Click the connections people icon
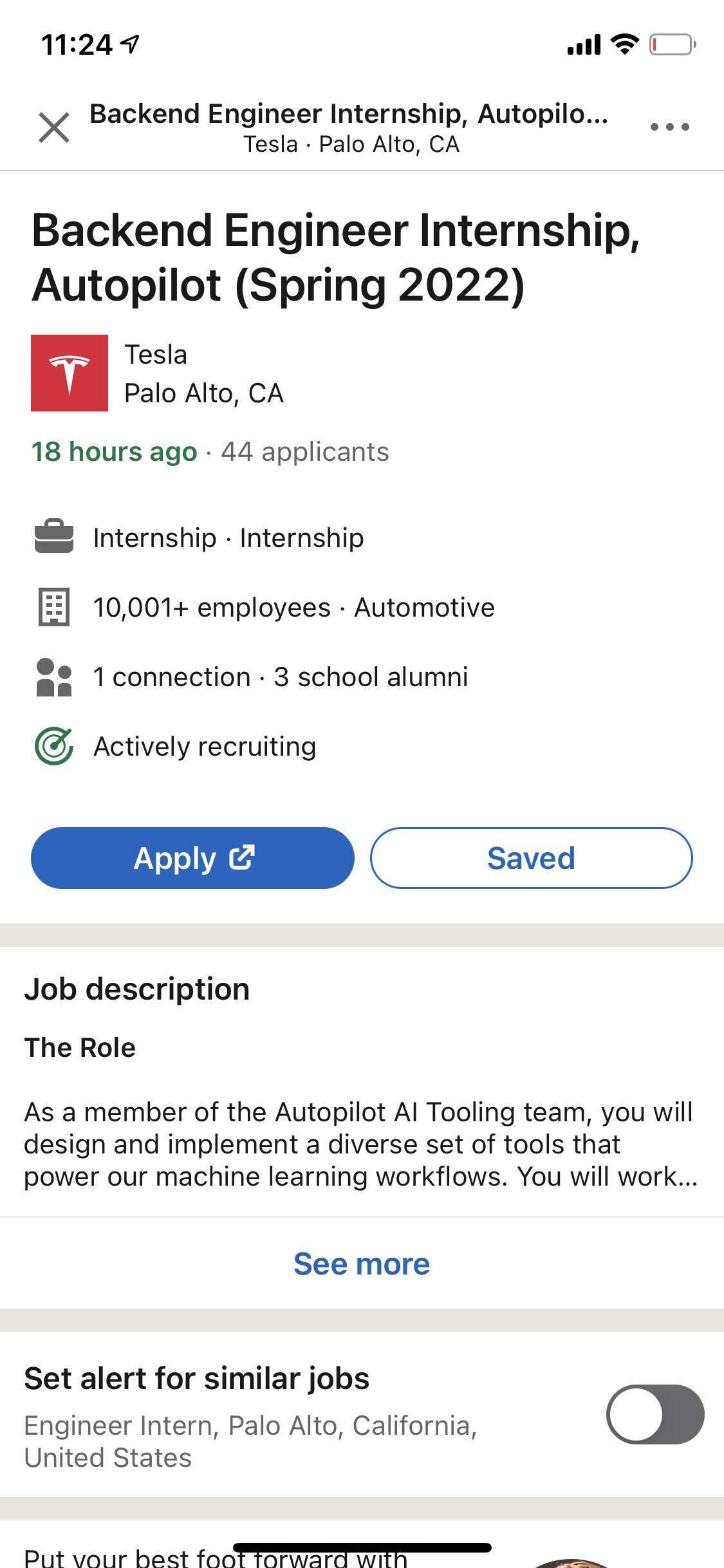This screenshot has height=1568, width=724. tap(55, 676)
